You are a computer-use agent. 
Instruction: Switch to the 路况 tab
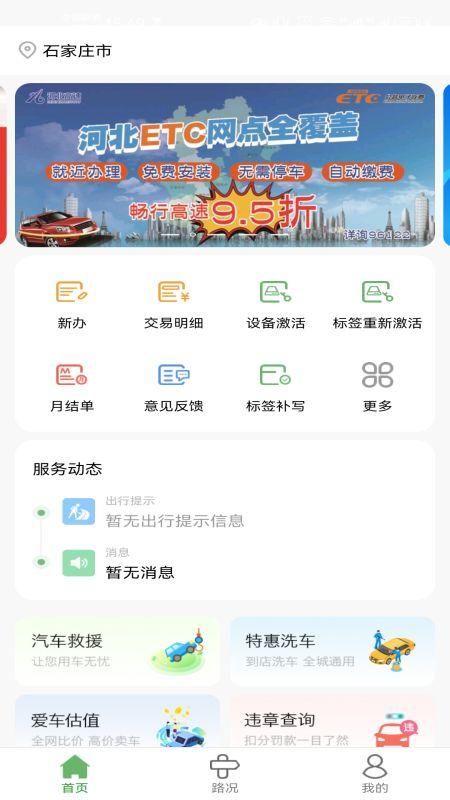[x=224, y=774]
